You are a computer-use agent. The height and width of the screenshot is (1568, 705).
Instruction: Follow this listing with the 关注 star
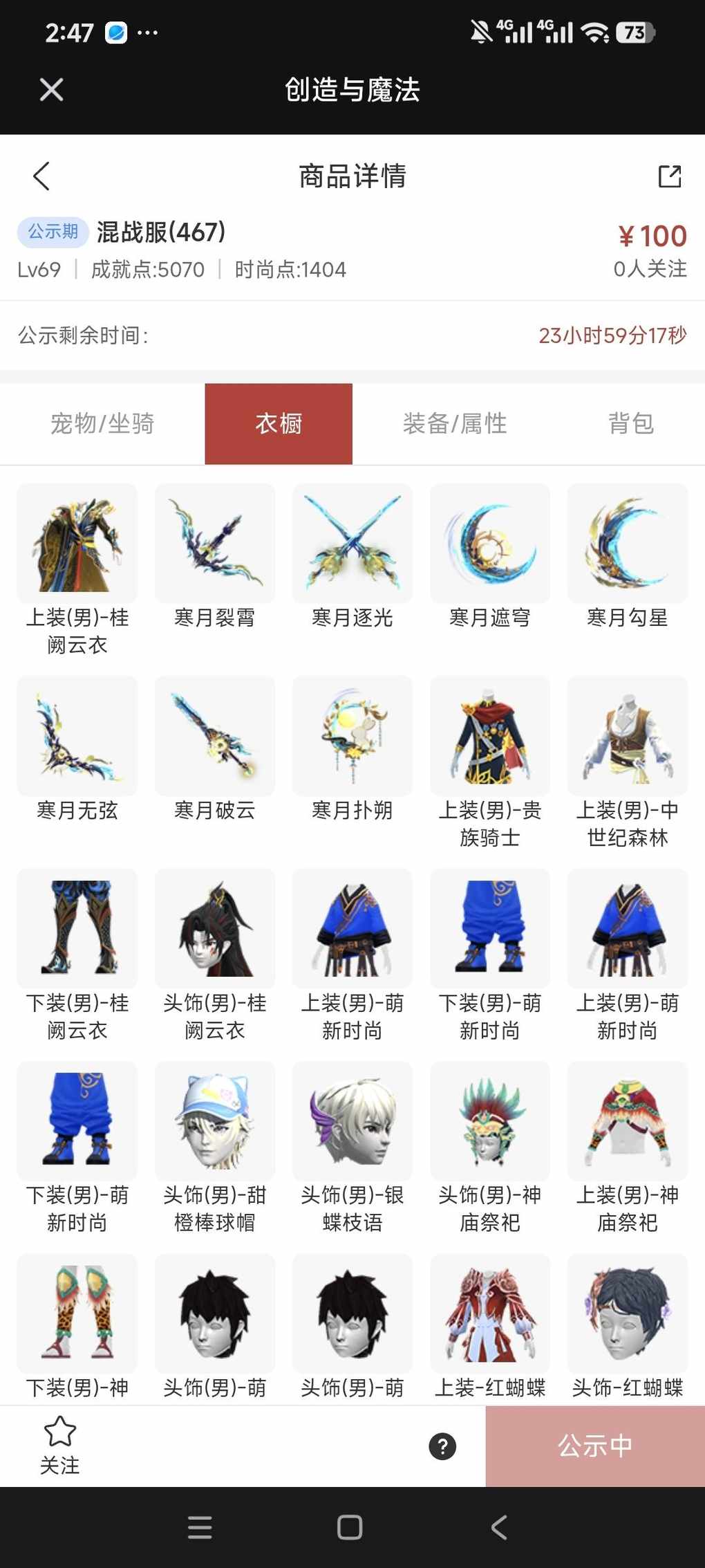coord(60,1445)
